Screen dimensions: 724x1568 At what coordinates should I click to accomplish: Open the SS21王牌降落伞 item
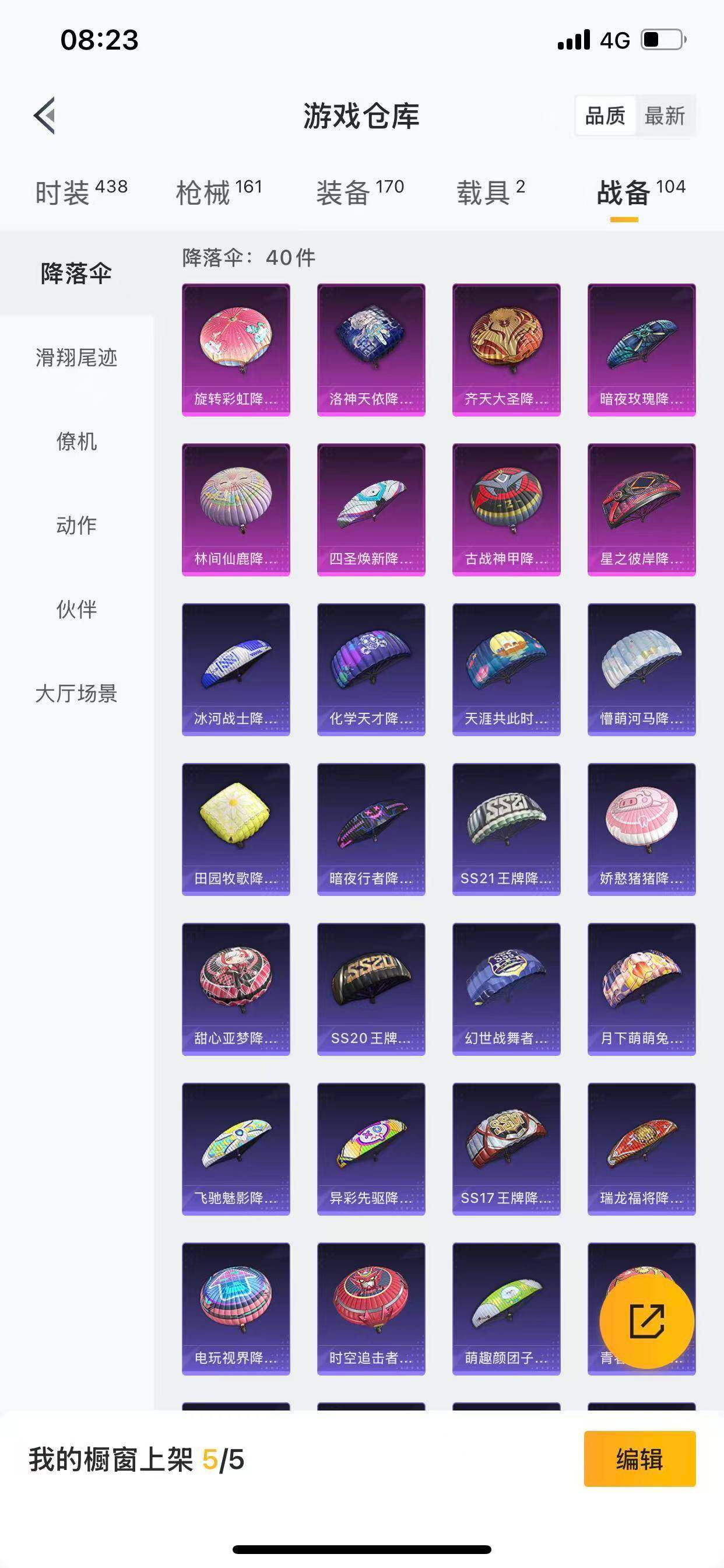tap(507, 828)
